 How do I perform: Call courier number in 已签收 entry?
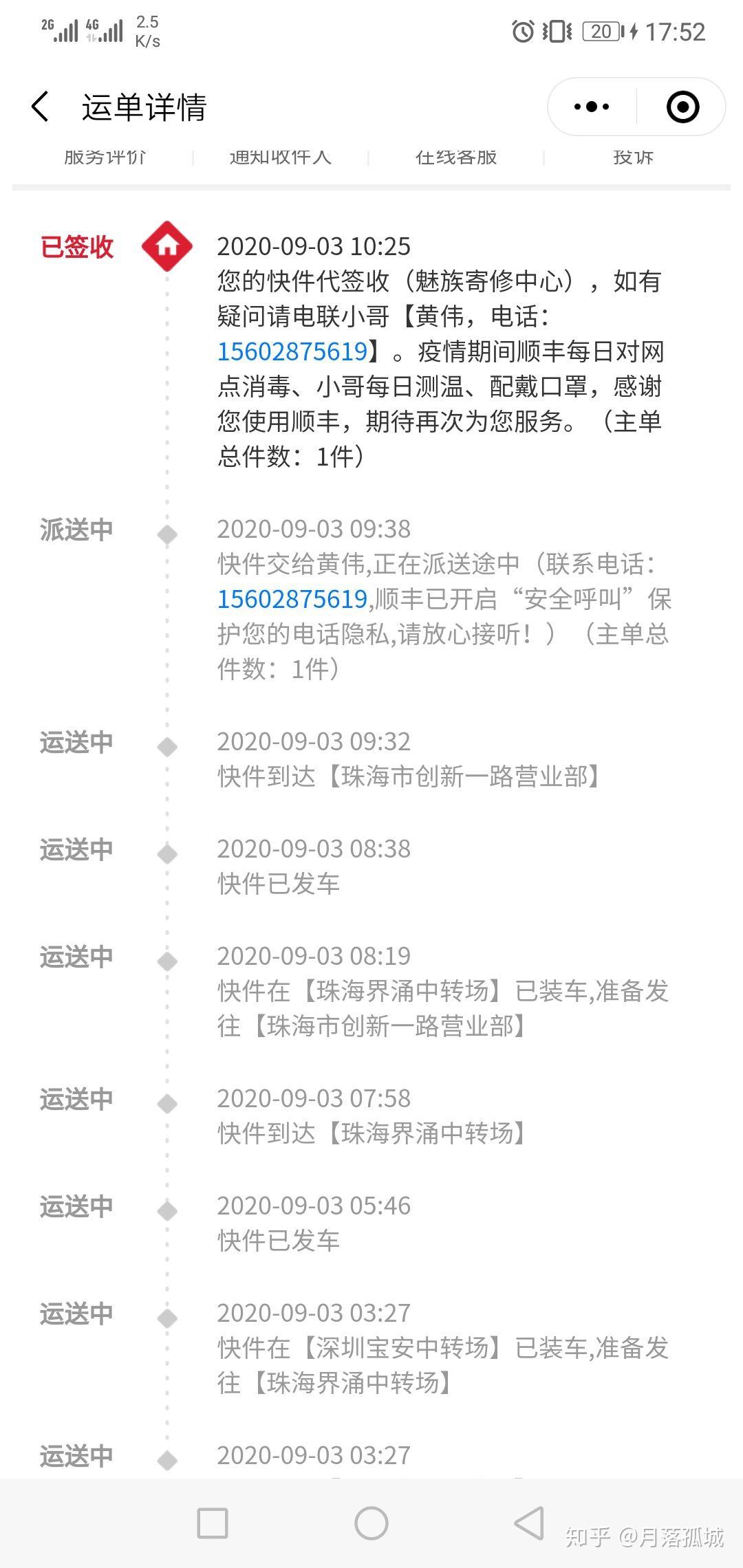[x=293, y=351]
